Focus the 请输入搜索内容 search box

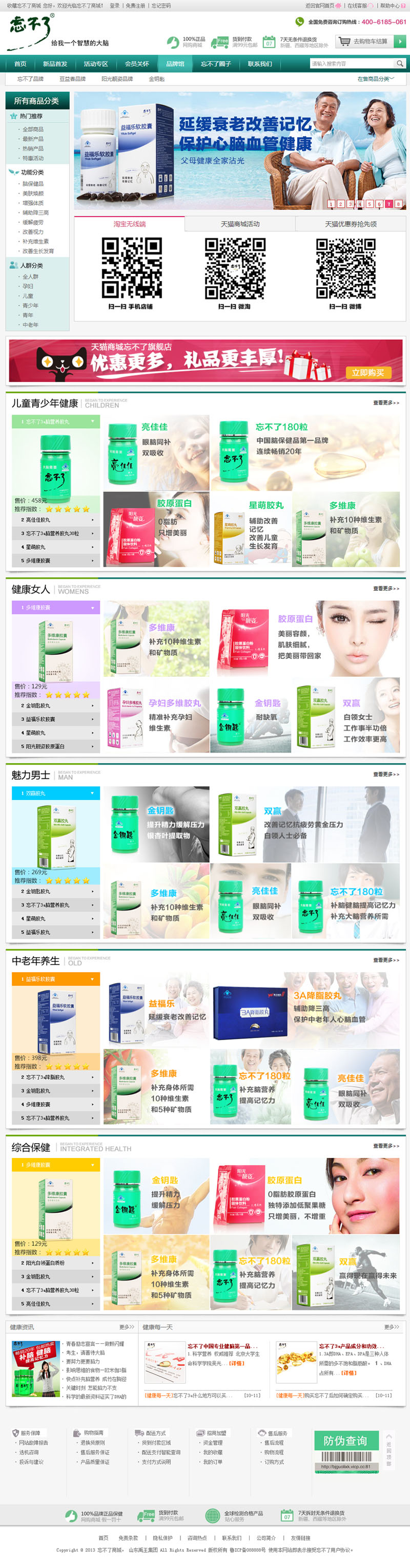click(352, 64)
